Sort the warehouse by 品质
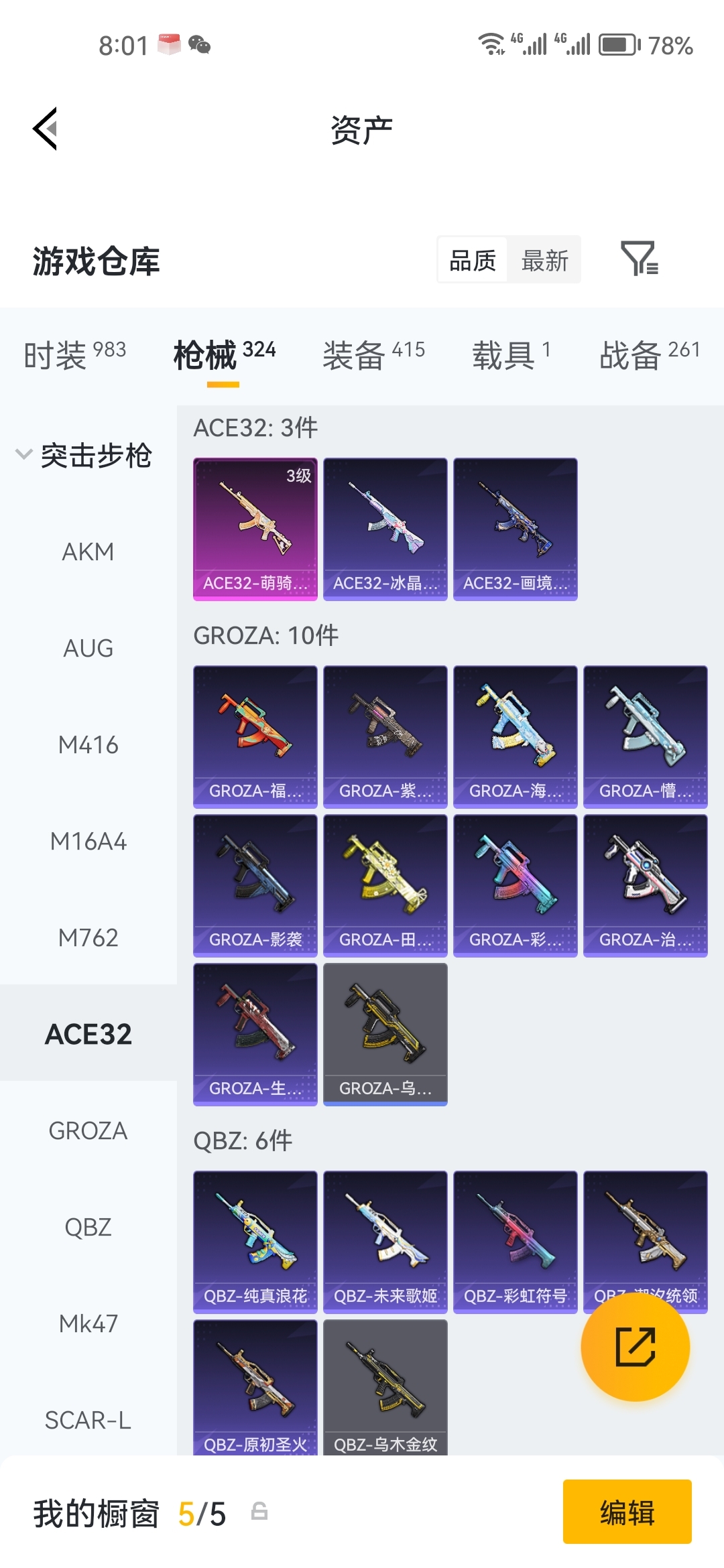 point(473,260)
